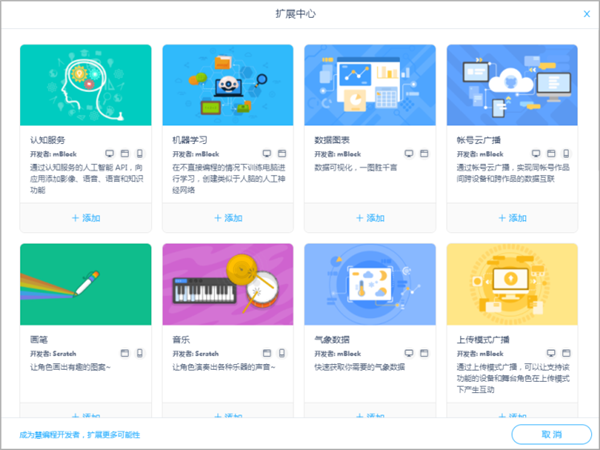Add the 机器学习 extension
This screenshot has width=600, height=450.
pos(228,217)
